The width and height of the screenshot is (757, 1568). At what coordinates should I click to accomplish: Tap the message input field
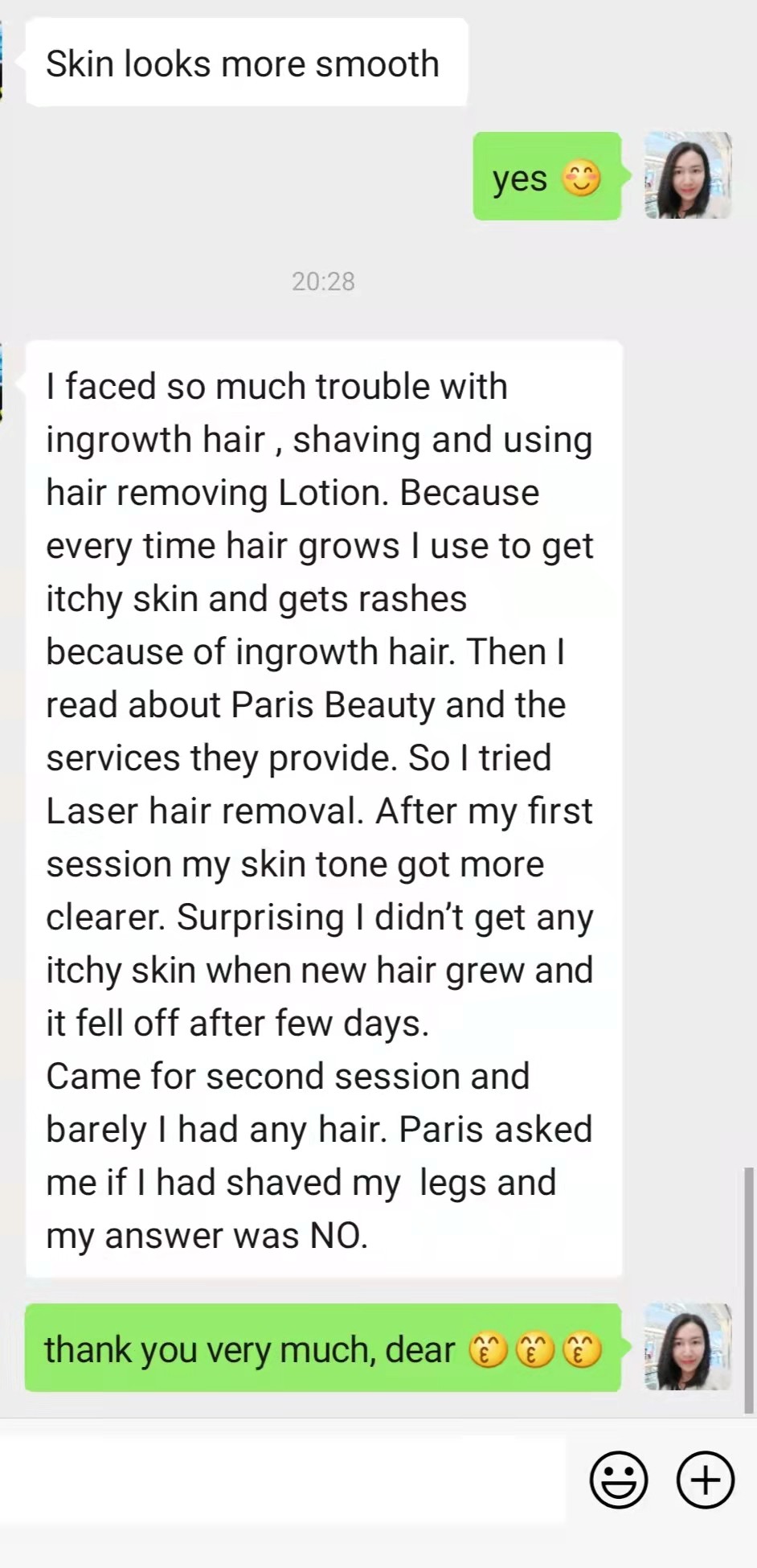(281, 1480)
